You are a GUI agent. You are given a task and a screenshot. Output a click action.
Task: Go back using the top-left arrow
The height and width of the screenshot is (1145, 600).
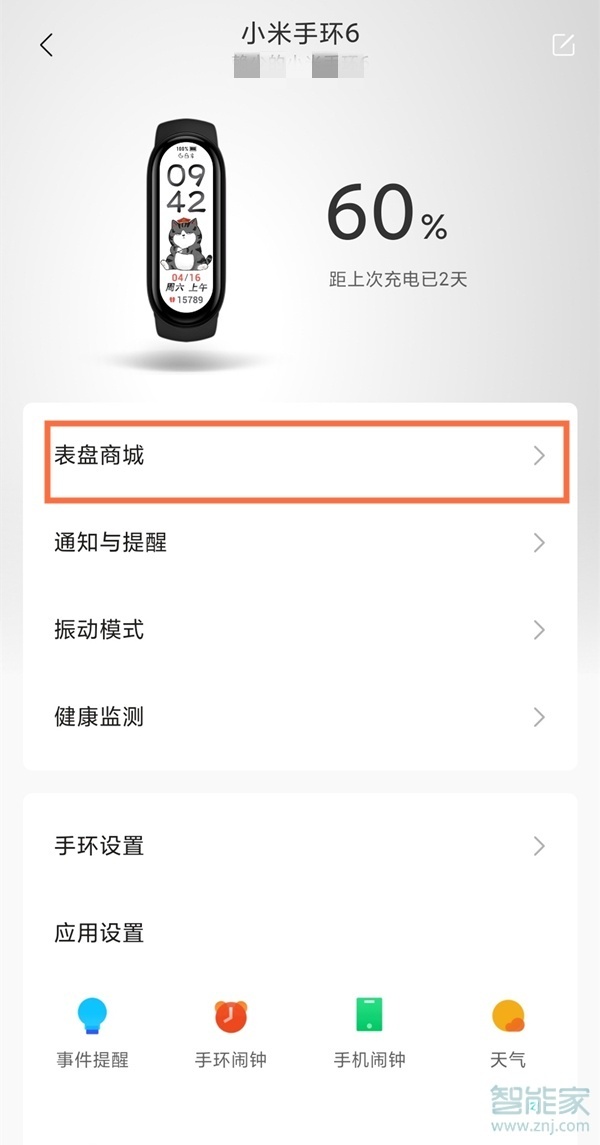46,45
